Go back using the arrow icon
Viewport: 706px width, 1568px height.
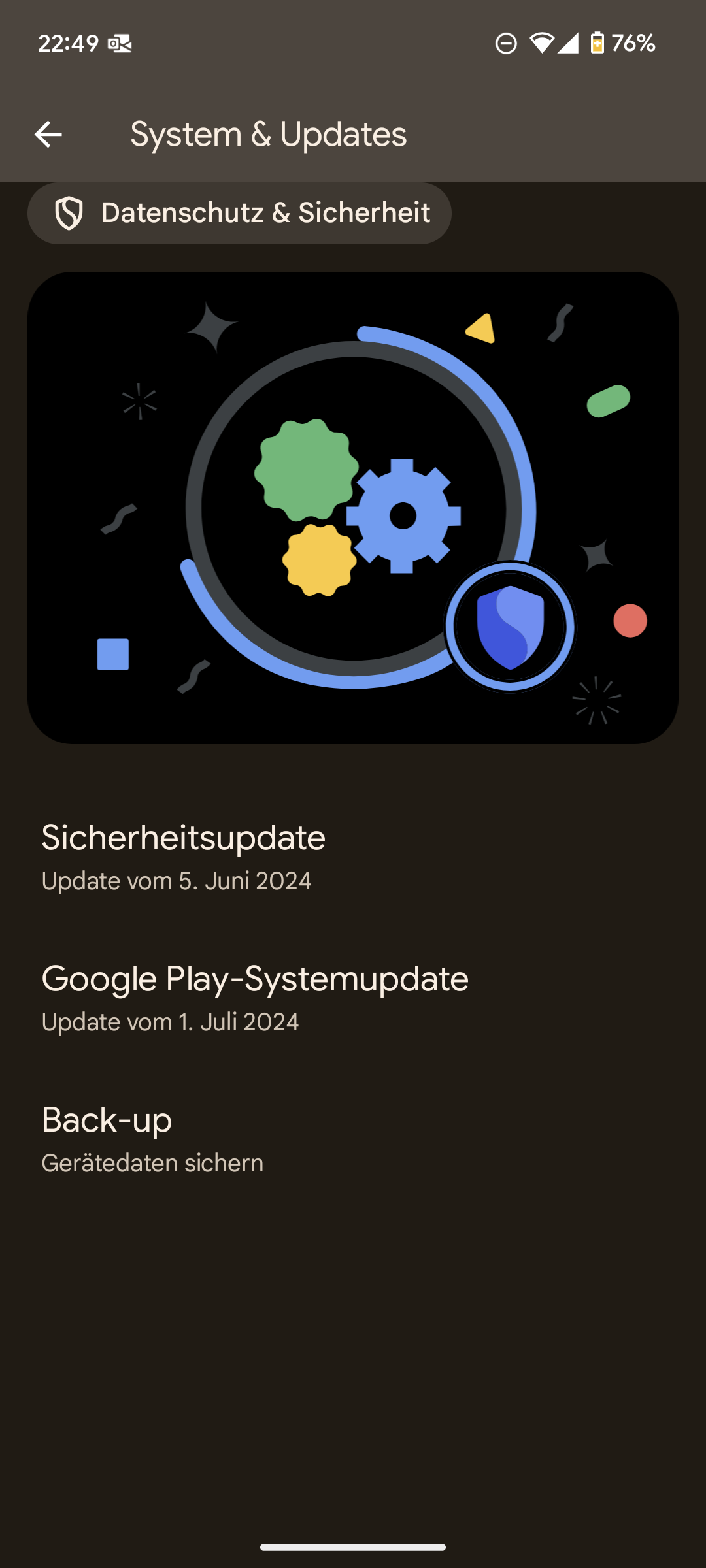[x=48, y=135]
